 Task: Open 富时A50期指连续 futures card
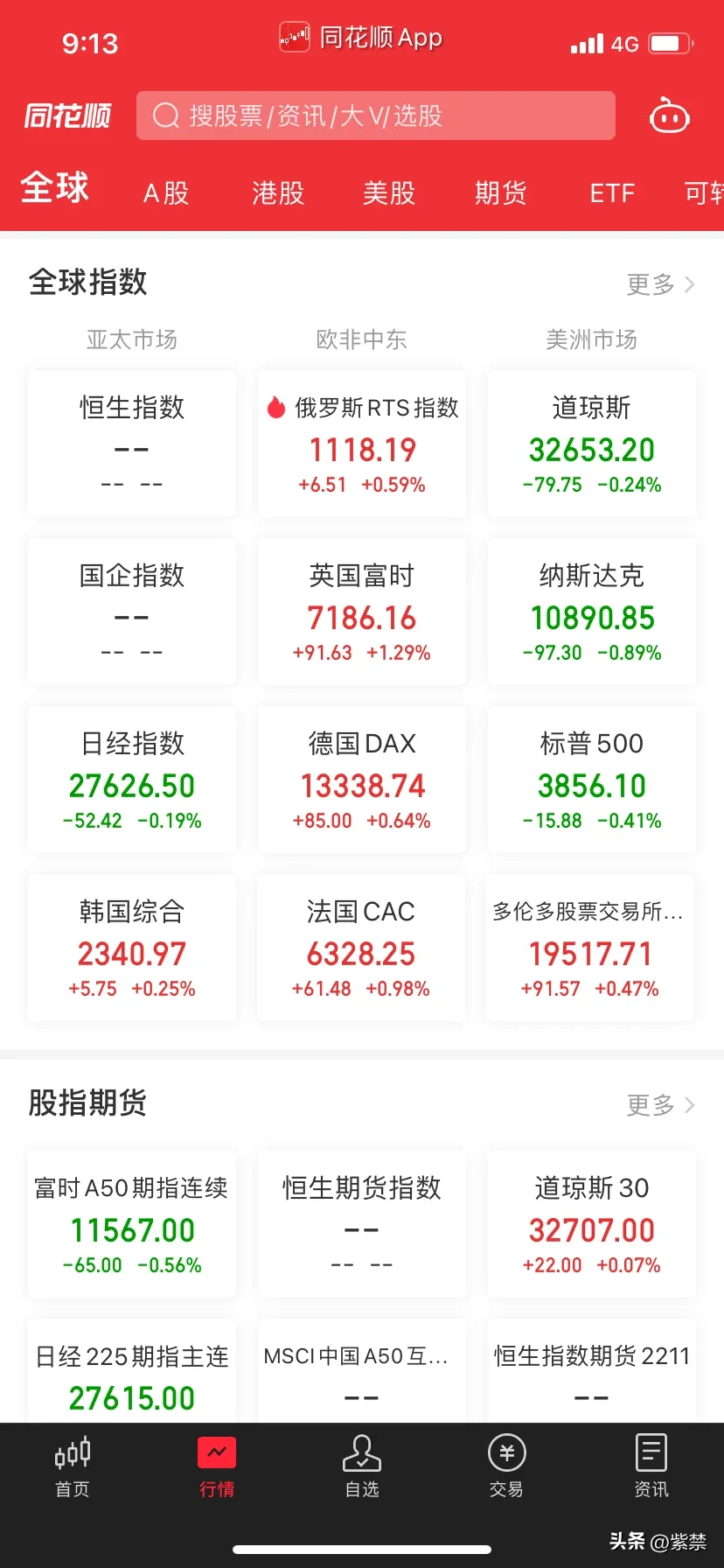(132, 1224)
